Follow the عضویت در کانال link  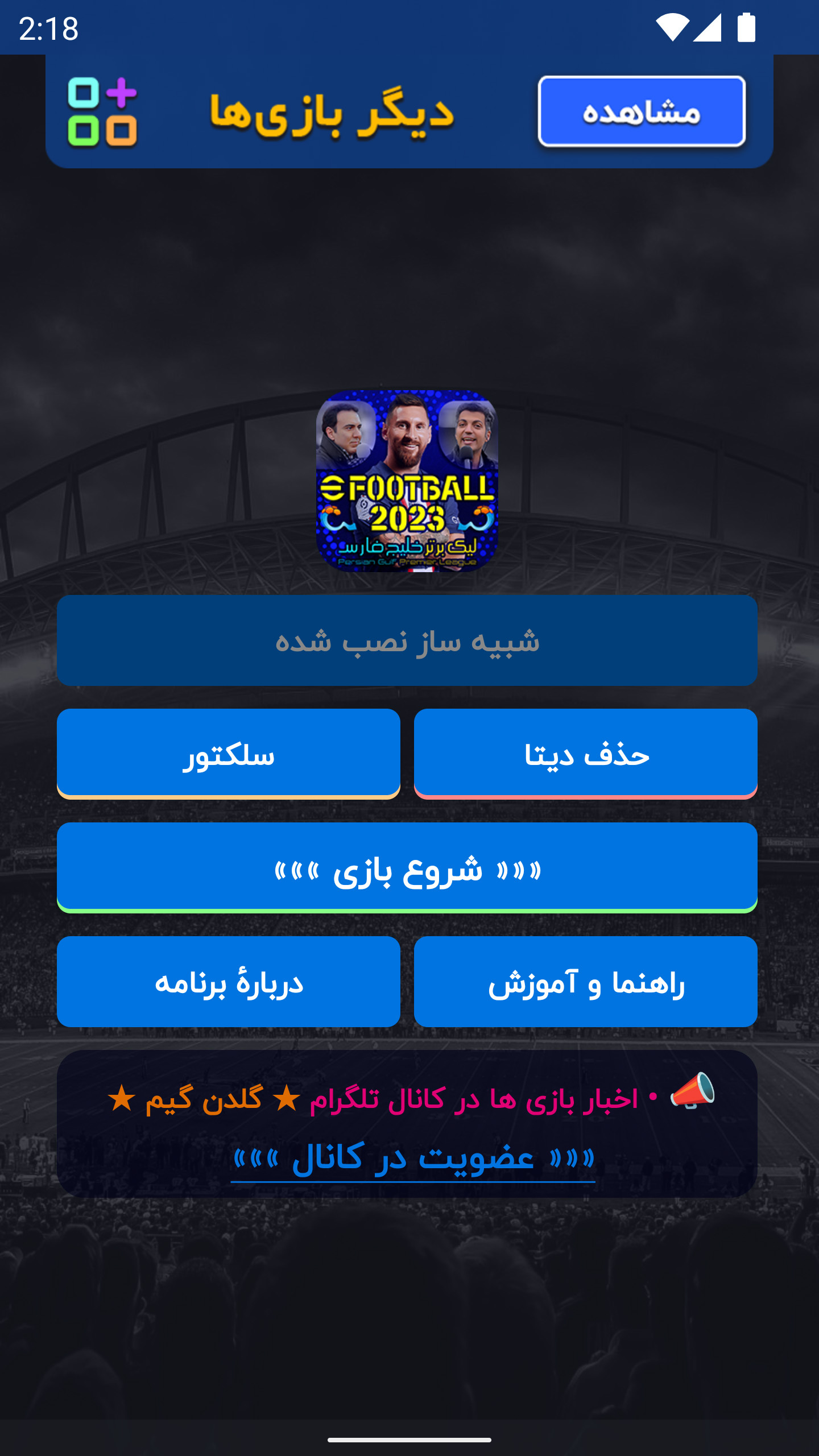[413, 1158]
